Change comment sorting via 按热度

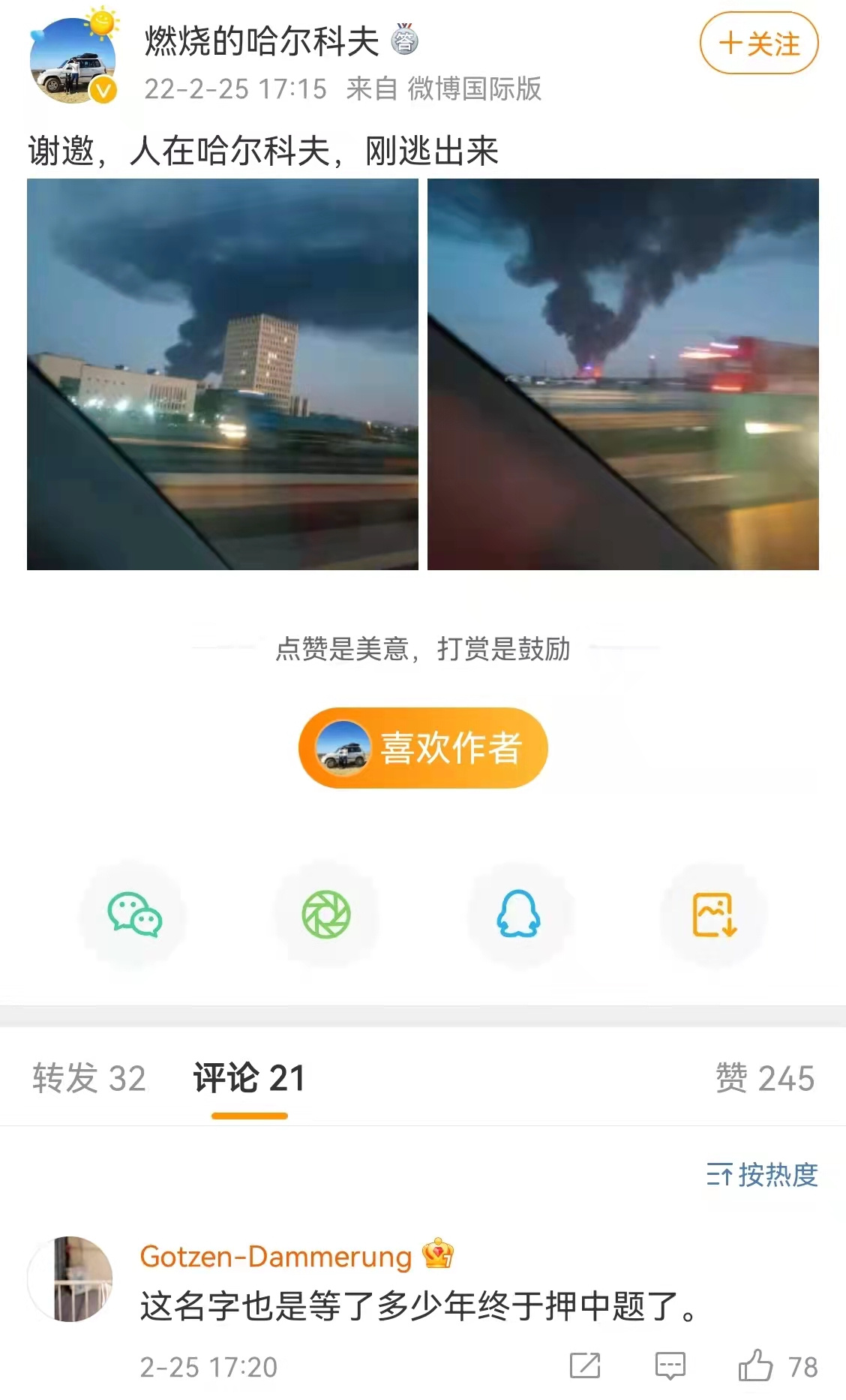pos(762,1174)
